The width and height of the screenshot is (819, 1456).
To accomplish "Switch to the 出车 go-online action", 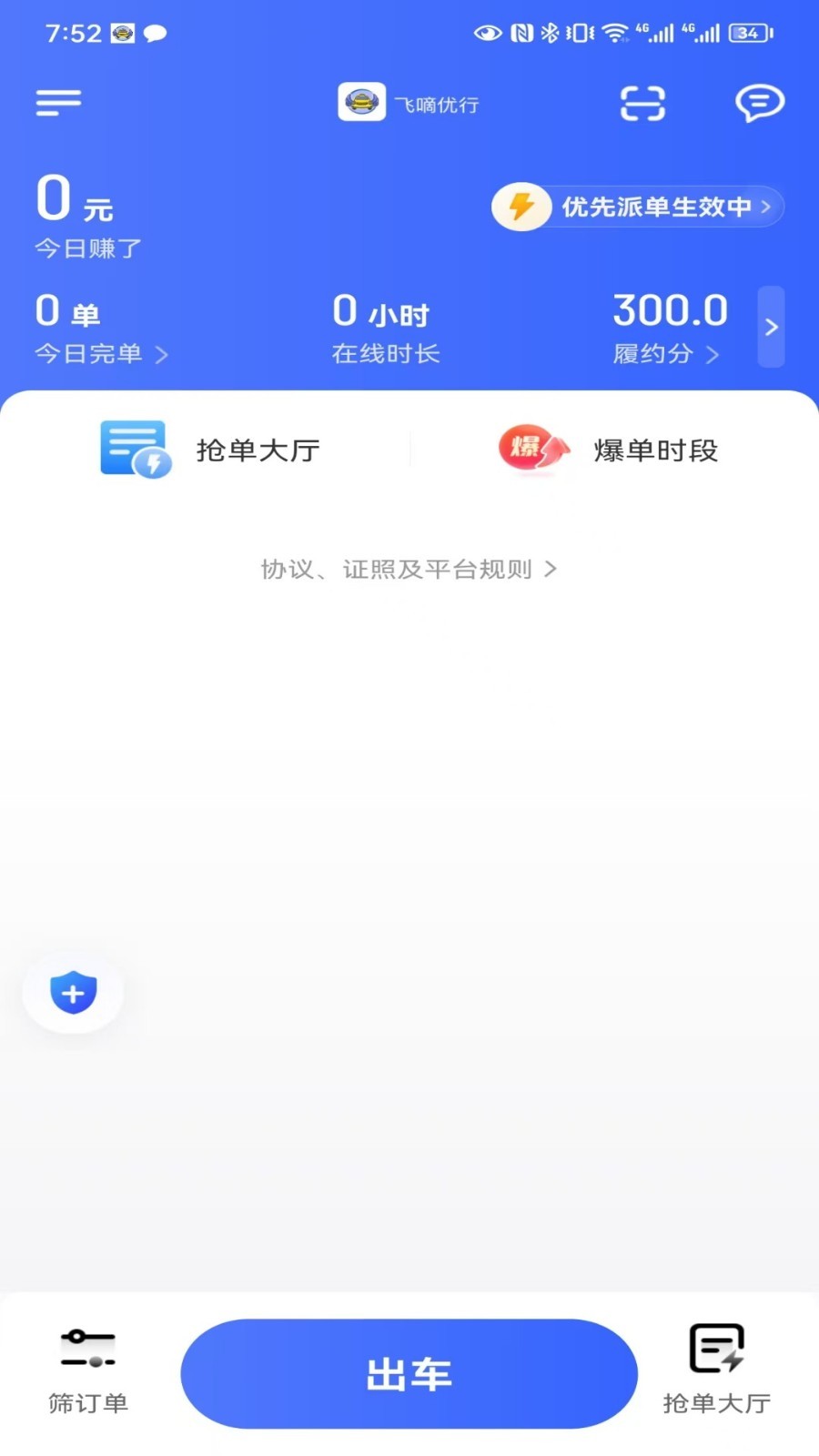I will point(409,1374).
